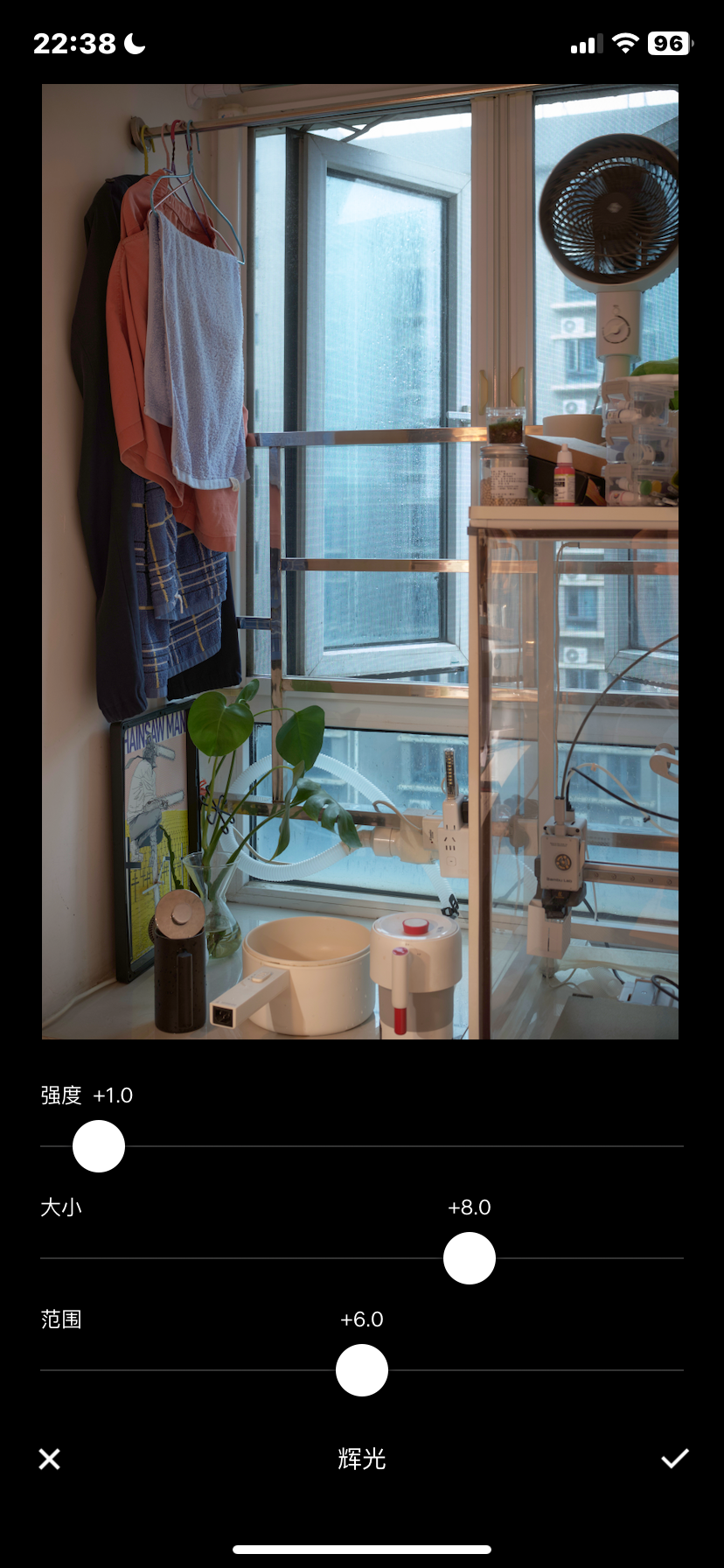This screenshot has height=1568, width=724.
Task: Tap the 大小 slider handle
Action: 470,1258
